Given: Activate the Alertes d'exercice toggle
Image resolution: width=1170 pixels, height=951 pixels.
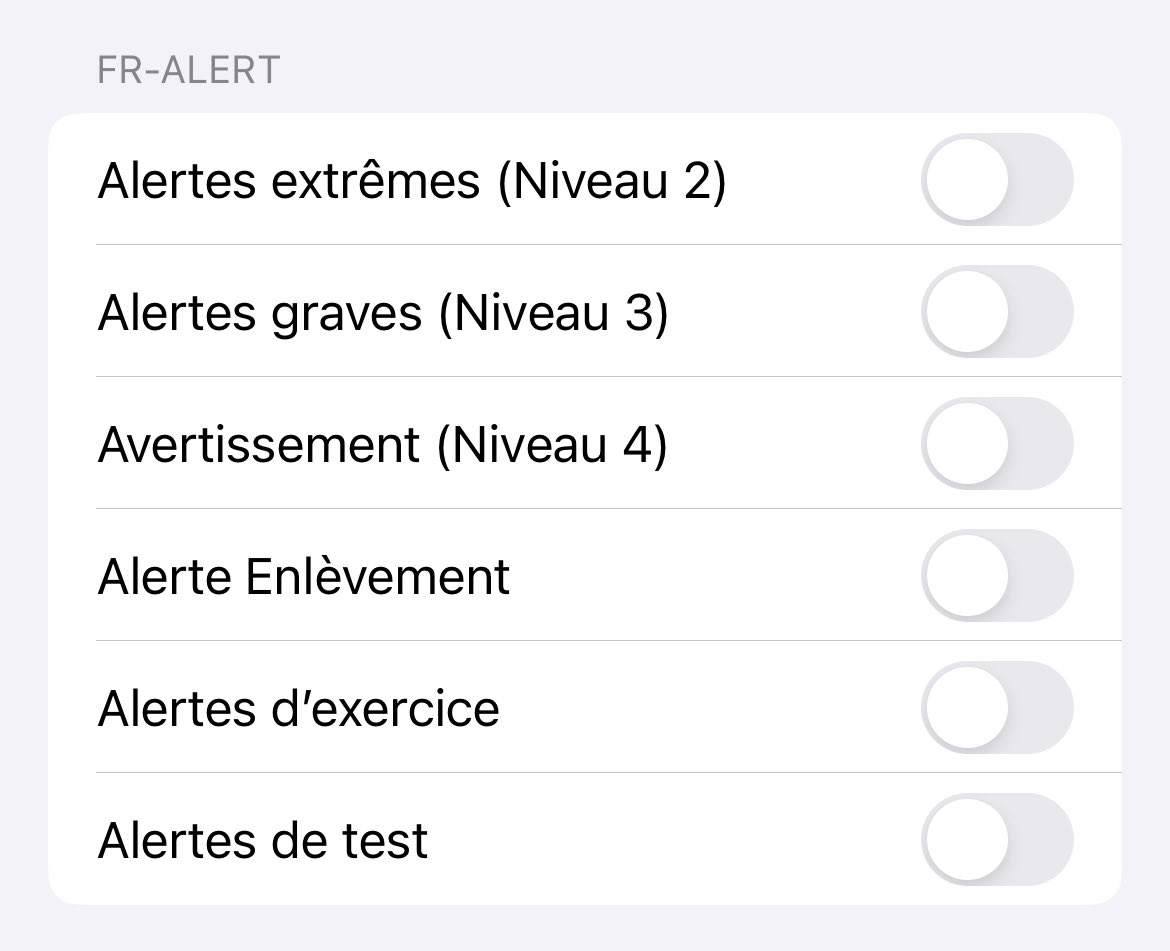Looking at the screenshot, I should click(996, 708).
